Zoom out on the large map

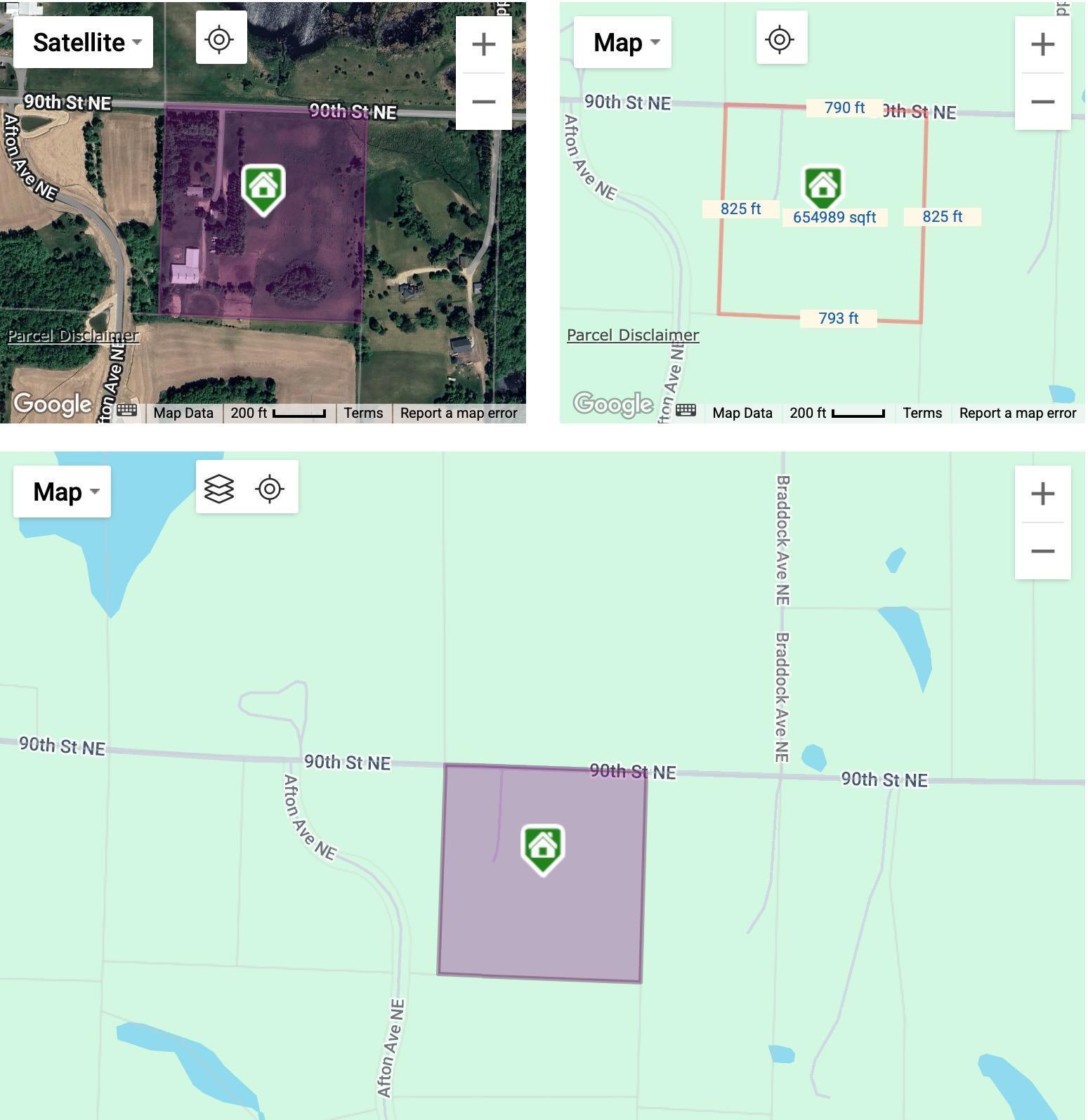click(x=1042, y=551)
